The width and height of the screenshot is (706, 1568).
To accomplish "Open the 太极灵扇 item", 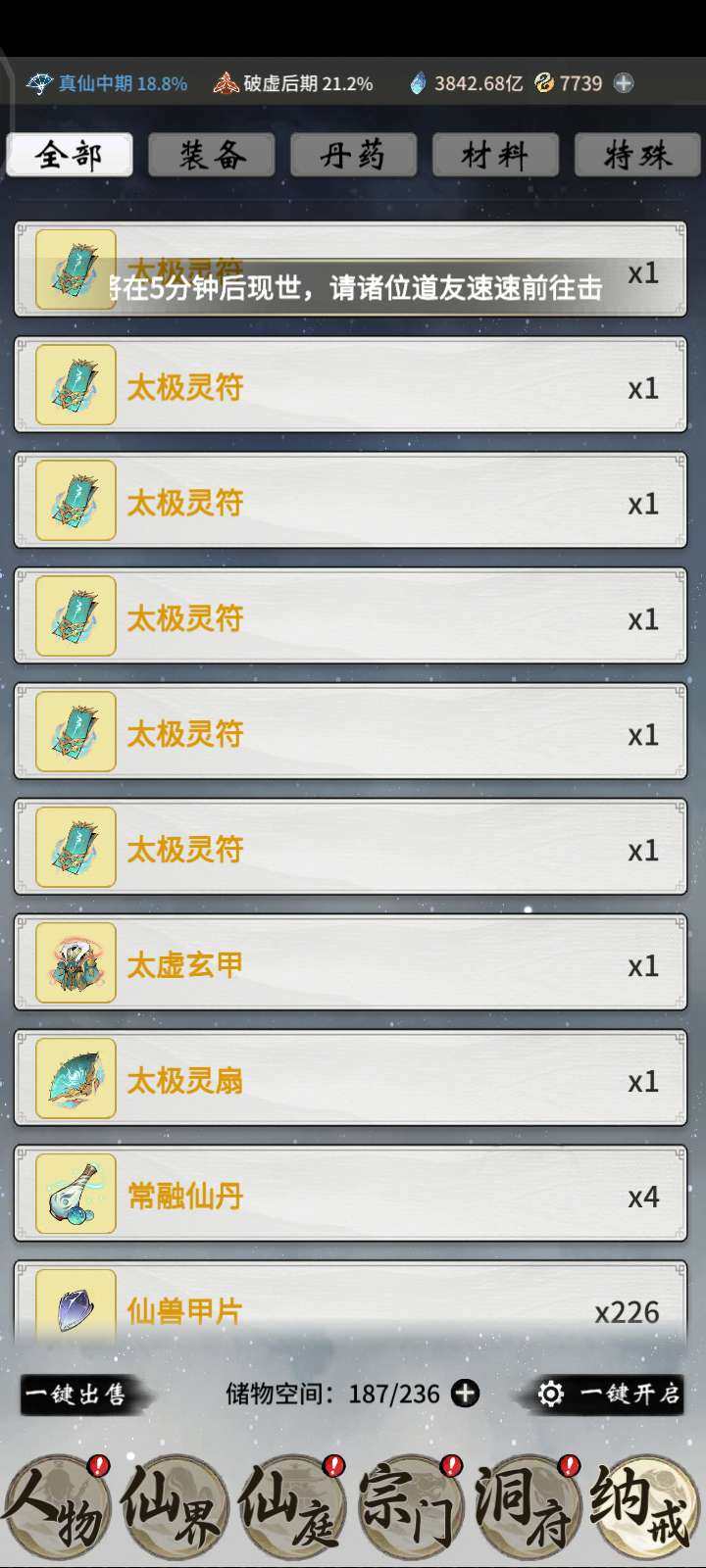I will pyautogui.click(x=350, y=1081).
